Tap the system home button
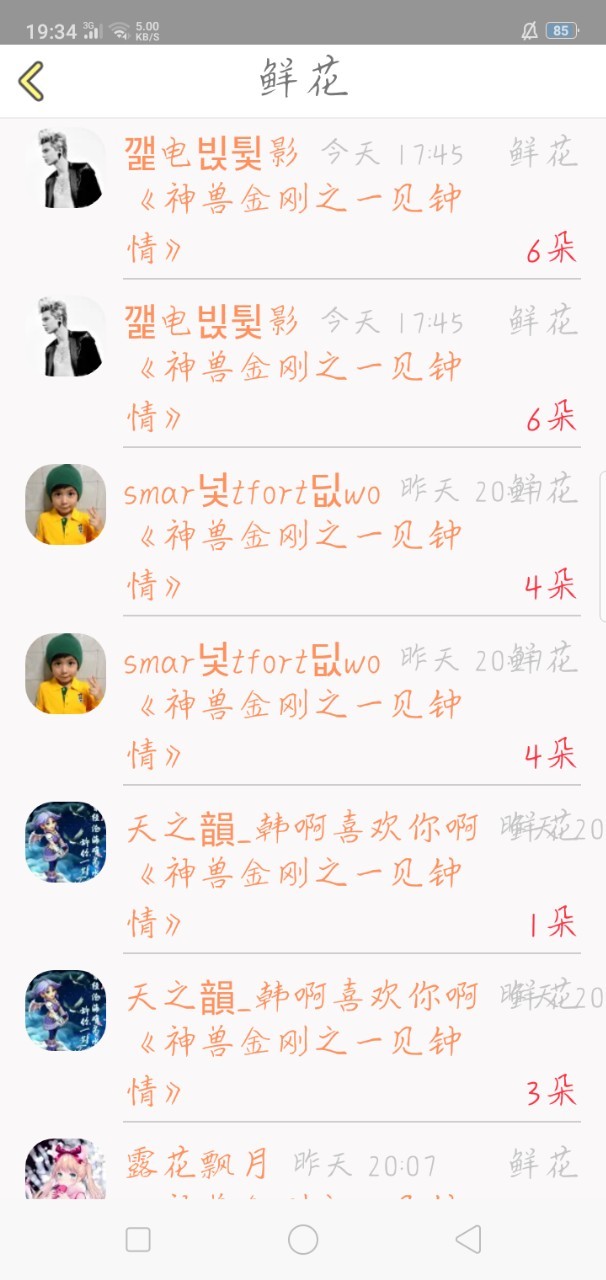The height and width of the screenshot is (1280, 606). pos(303,1240)
